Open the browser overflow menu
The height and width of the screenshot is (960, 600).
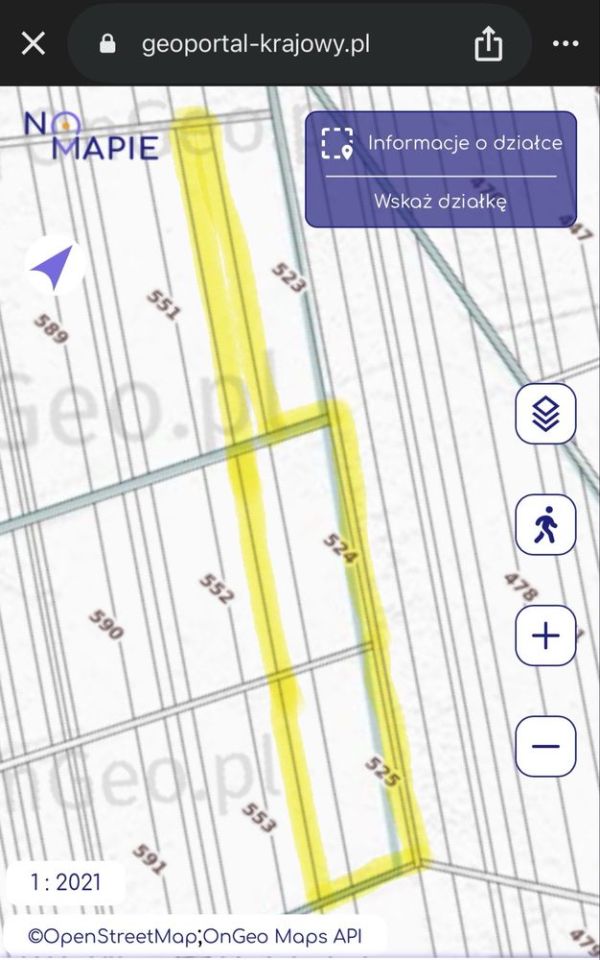pos(565,44)
